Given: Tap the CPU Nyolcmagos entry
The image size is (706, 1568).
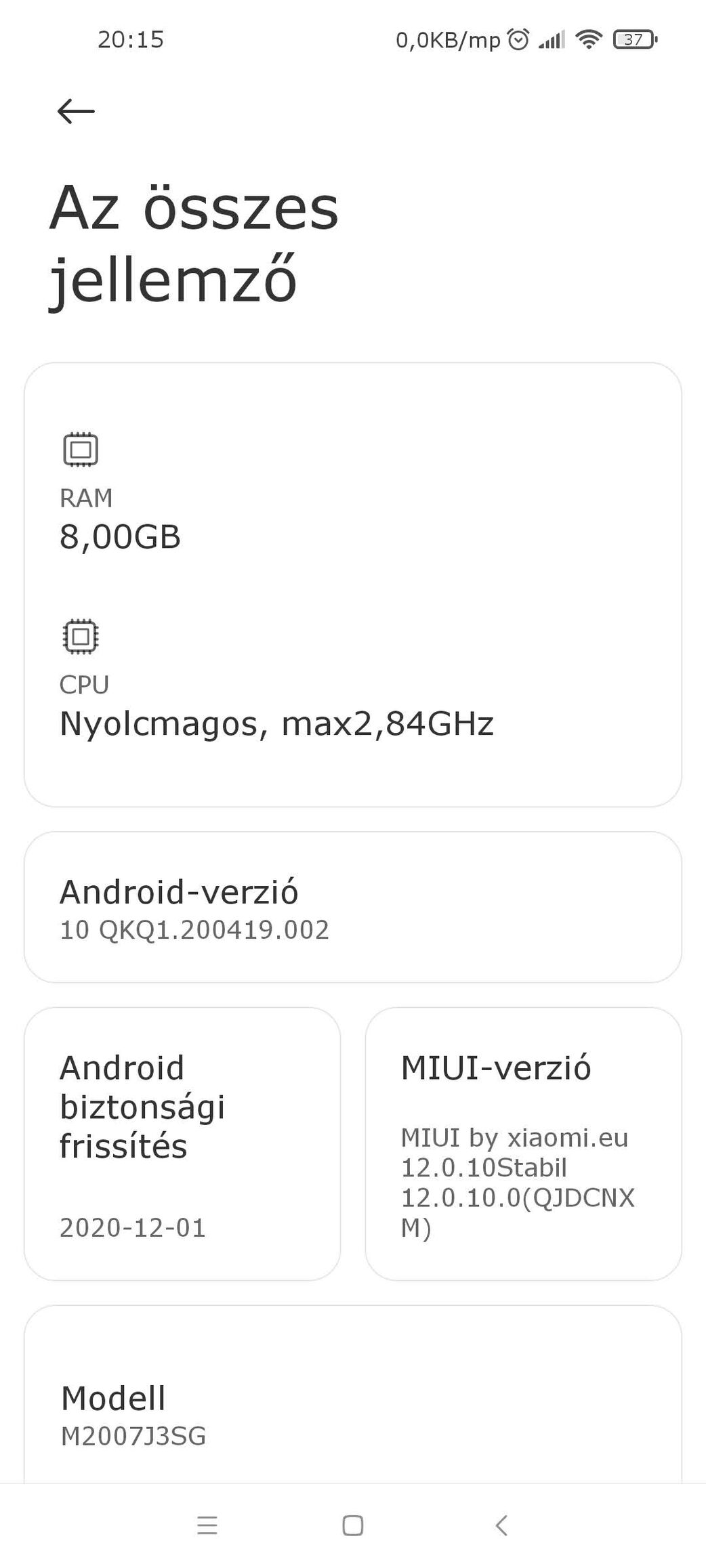Looking at the screenshot, I should click(x=276, y=679).
